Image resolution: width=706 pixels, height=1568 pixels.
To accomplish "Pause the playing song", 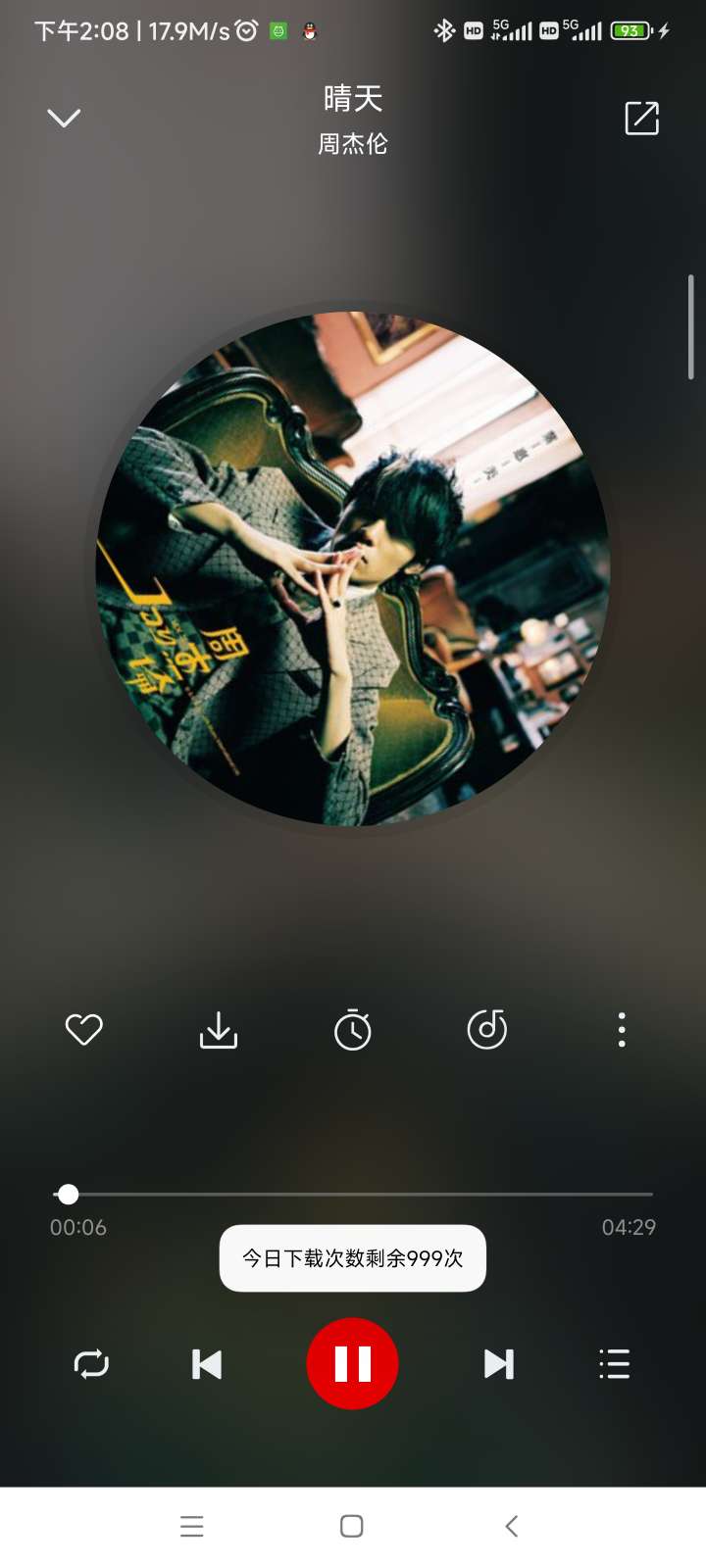I will coord(352,1363).
